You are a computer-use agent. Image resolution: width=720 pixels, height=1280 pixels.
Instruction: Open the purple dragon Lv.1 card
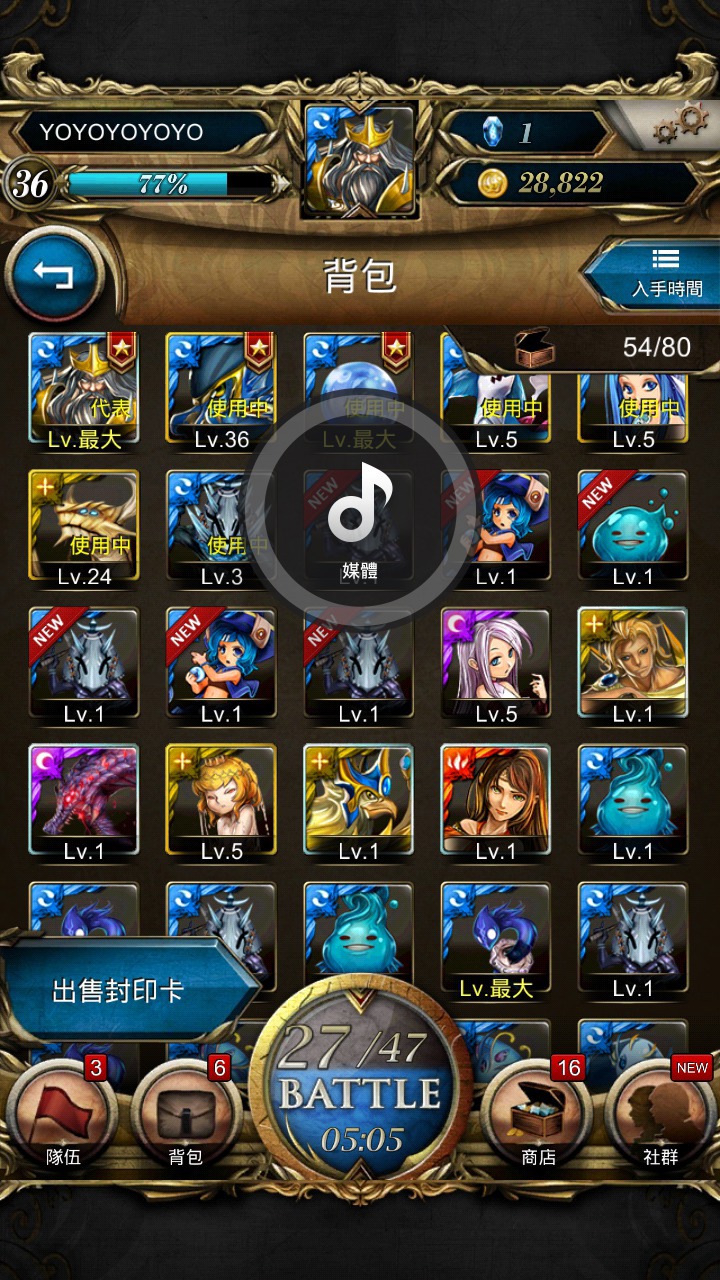(84, 800)
